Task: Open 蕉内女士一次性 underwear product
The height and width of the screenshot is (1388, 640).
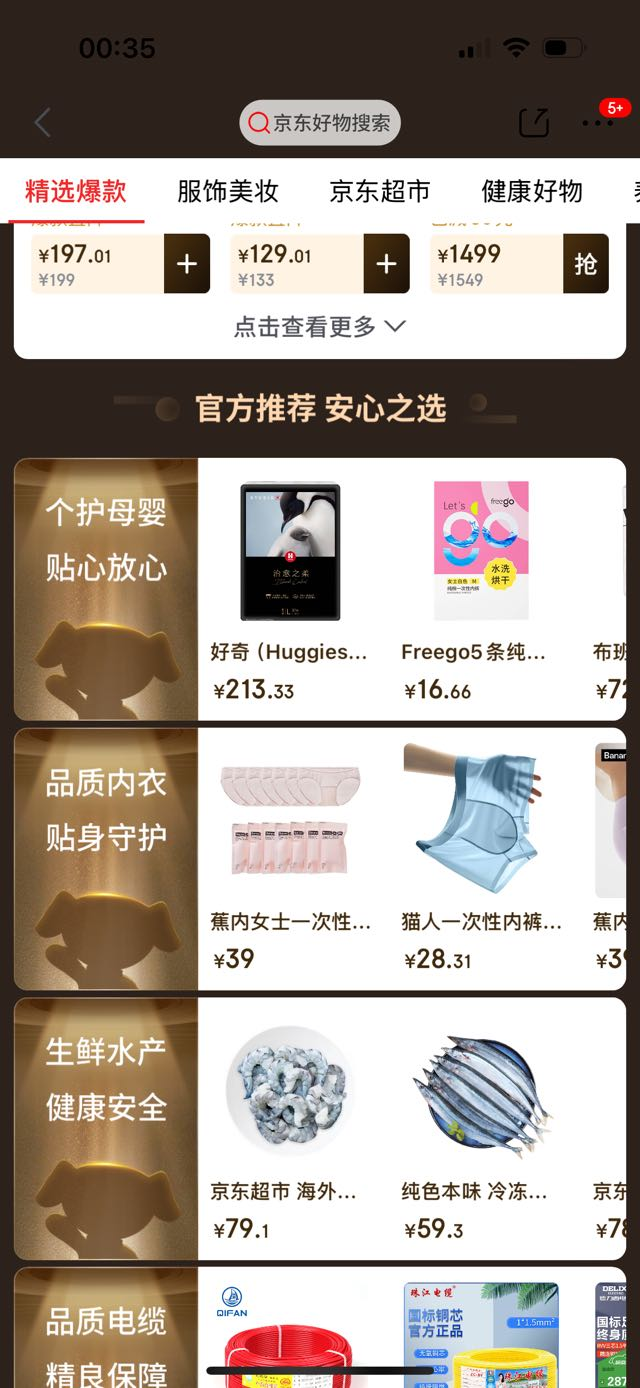Action: coord(290,860)
